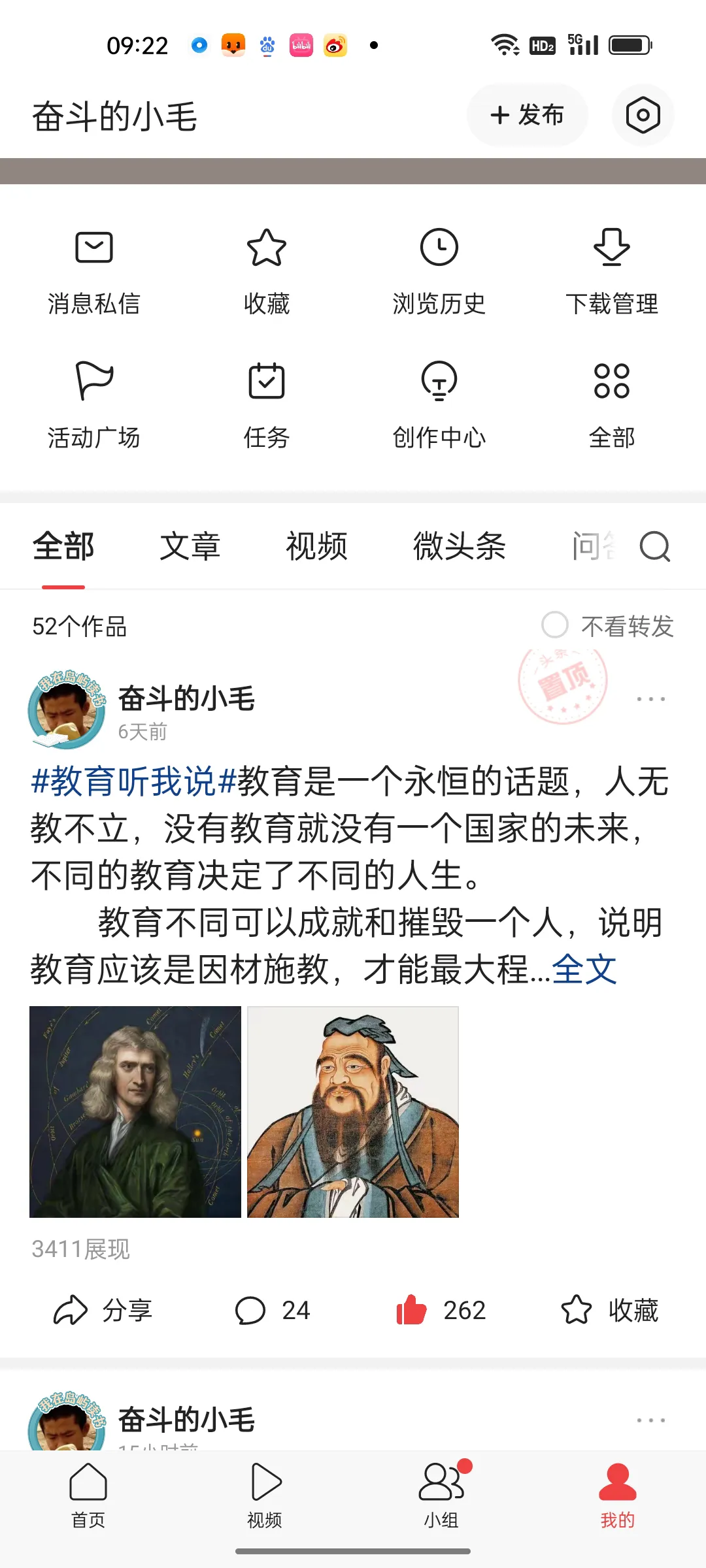Switch to the 微头条 tab
Viewport: 706px width, 1568px height.
(x=460, y=546)
